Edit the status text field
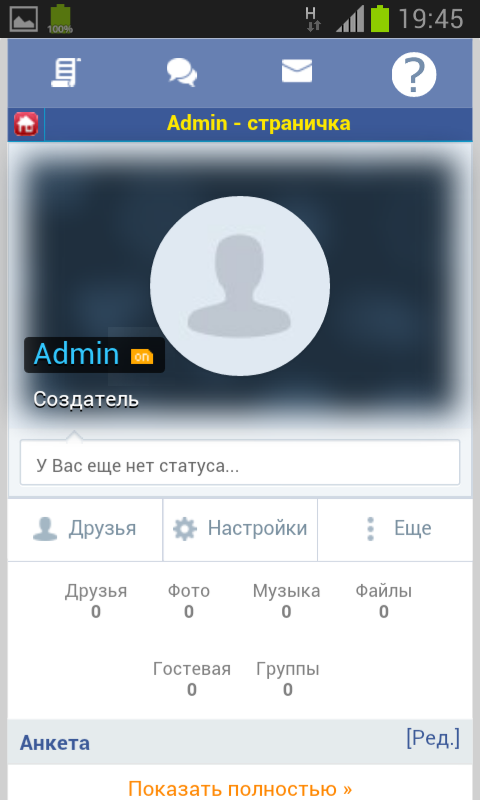480x800 pixels. tap(240, 462)
